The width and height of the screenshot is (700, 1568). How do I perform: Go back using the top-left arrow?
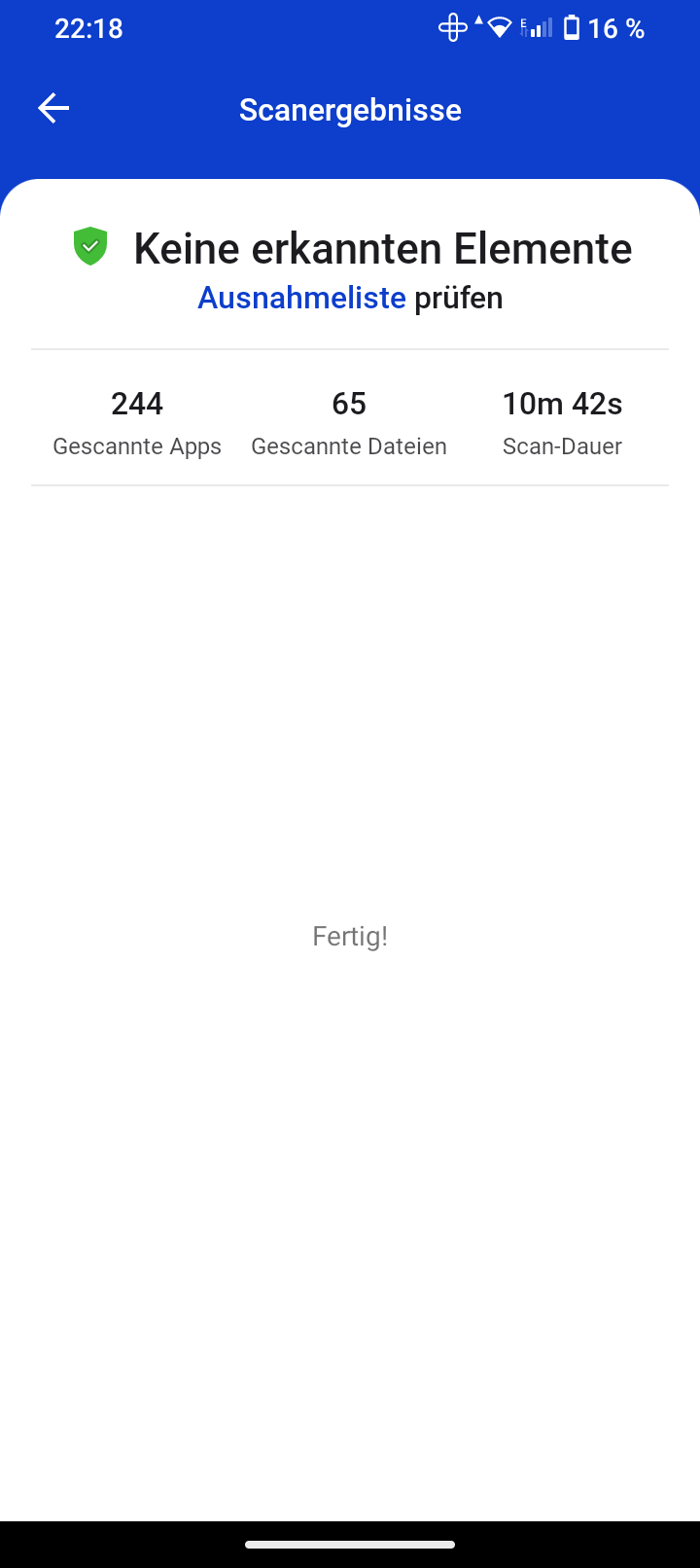(x=53, y=108)
